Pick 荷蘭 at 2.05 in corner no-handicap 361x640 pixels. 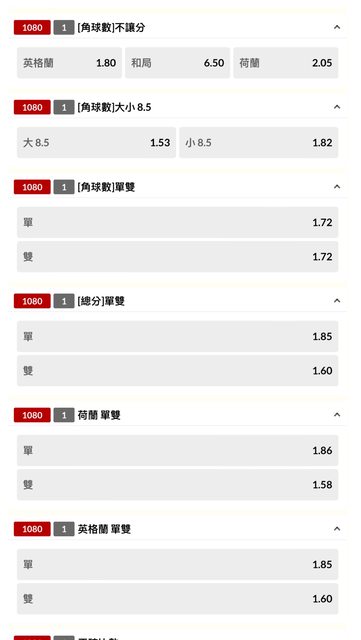point(286,63)
